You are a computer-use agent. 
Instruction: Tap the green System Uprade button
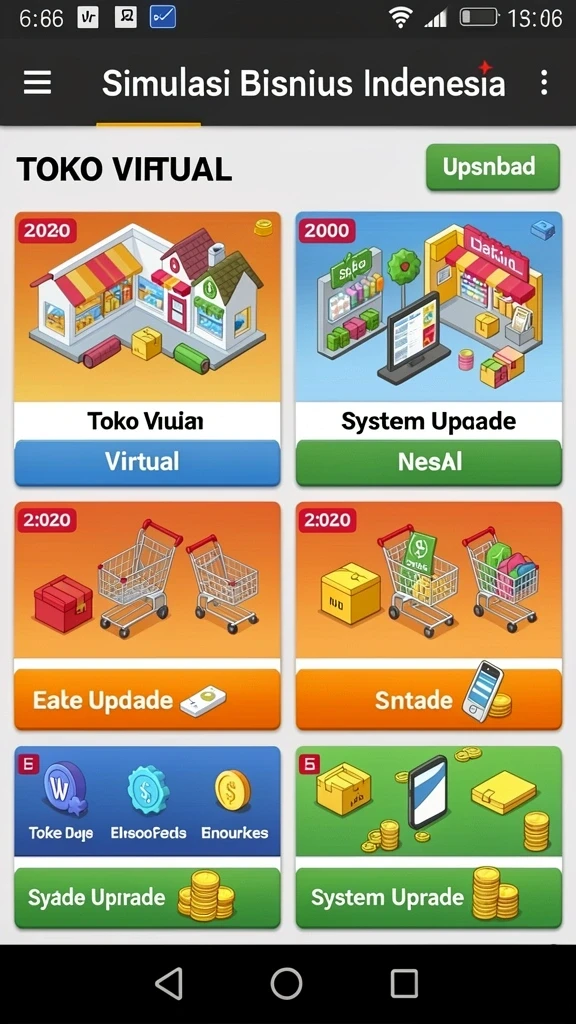click(428, 898)
